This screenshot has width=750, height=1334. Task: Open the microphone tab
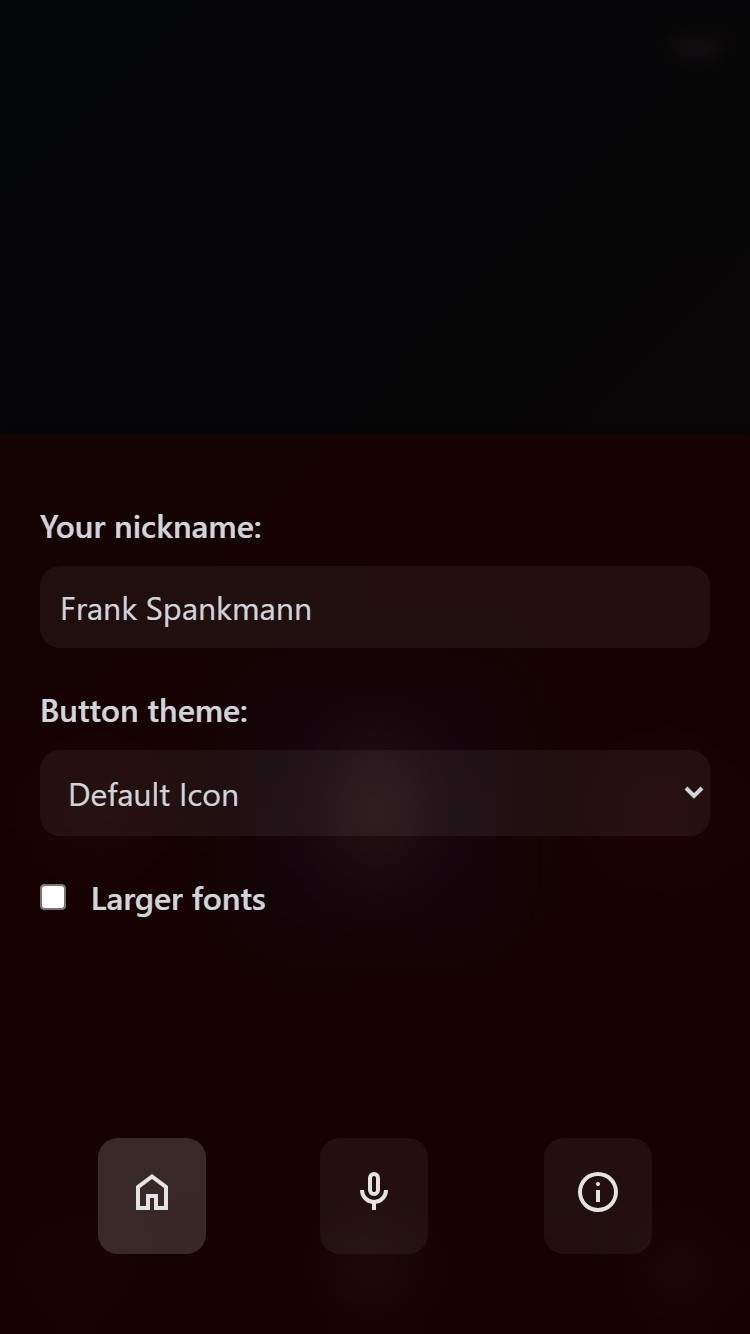(x=374, y=1194)
